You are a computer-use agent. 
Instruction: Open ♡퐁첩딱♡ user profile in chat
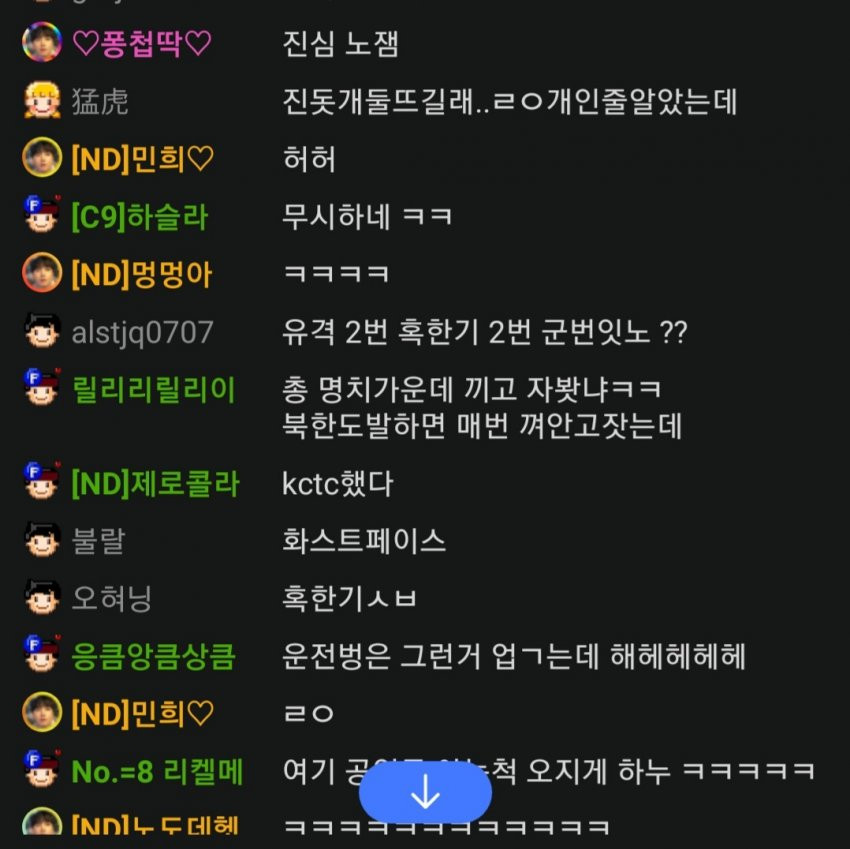tap(142, 43)
